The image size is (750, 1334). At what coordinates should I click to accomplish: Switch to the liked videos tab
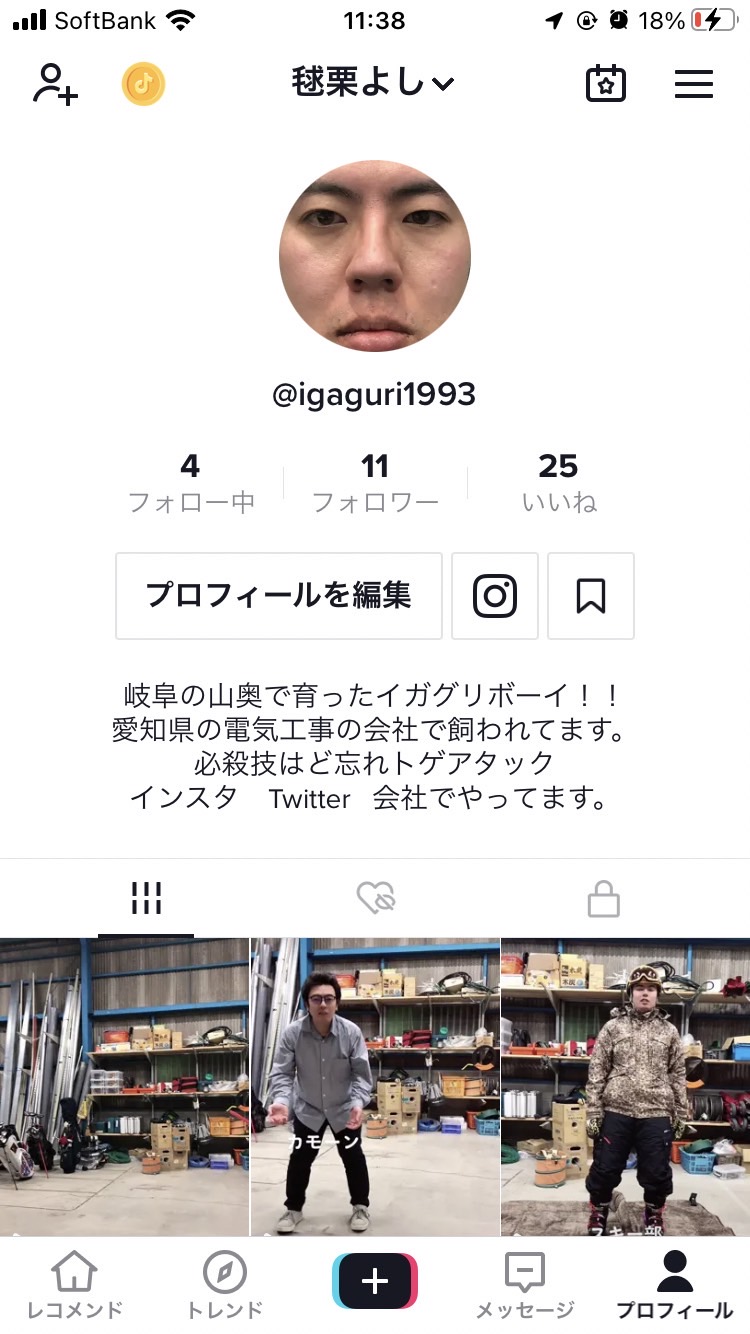coord(376,899)
